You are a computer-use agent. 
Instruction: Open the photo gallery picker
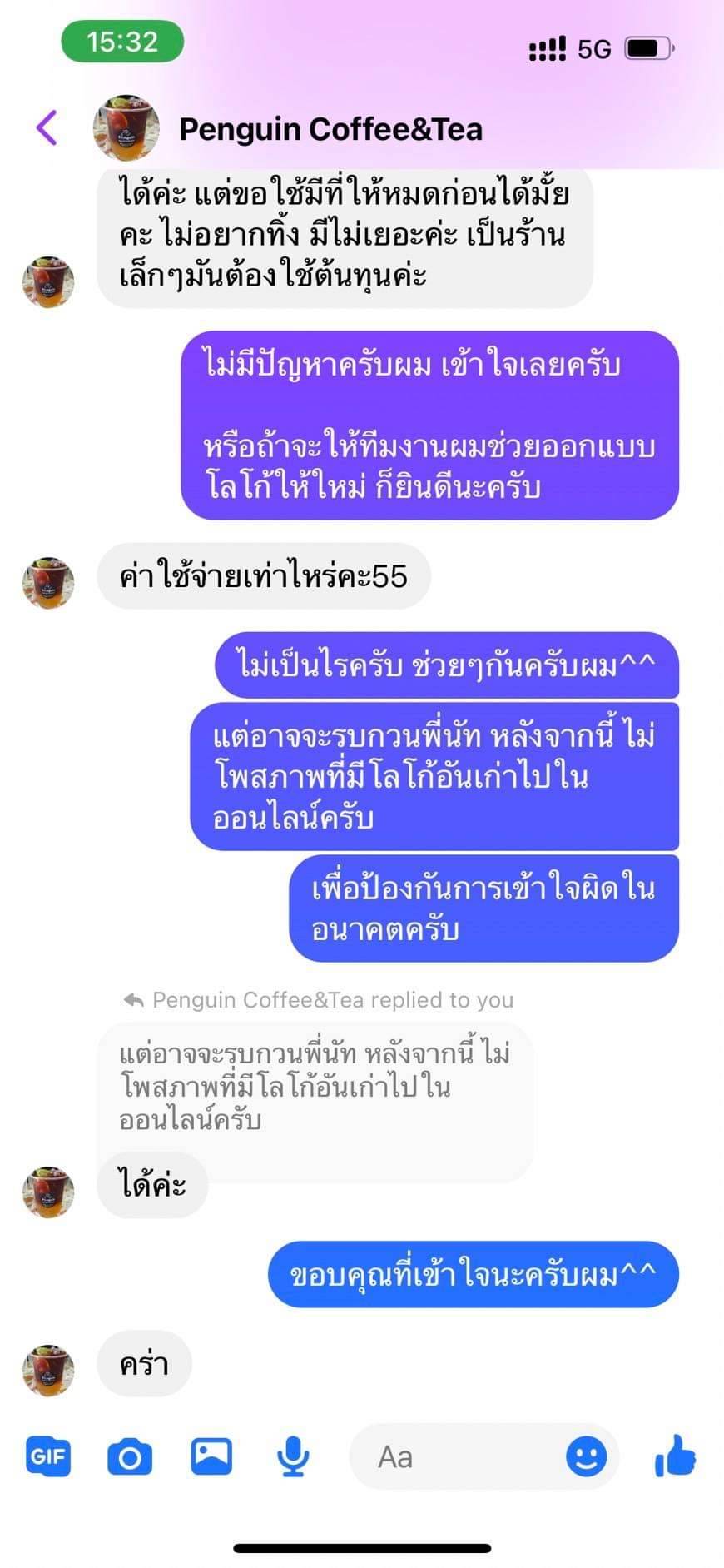tap(211, 1456)
